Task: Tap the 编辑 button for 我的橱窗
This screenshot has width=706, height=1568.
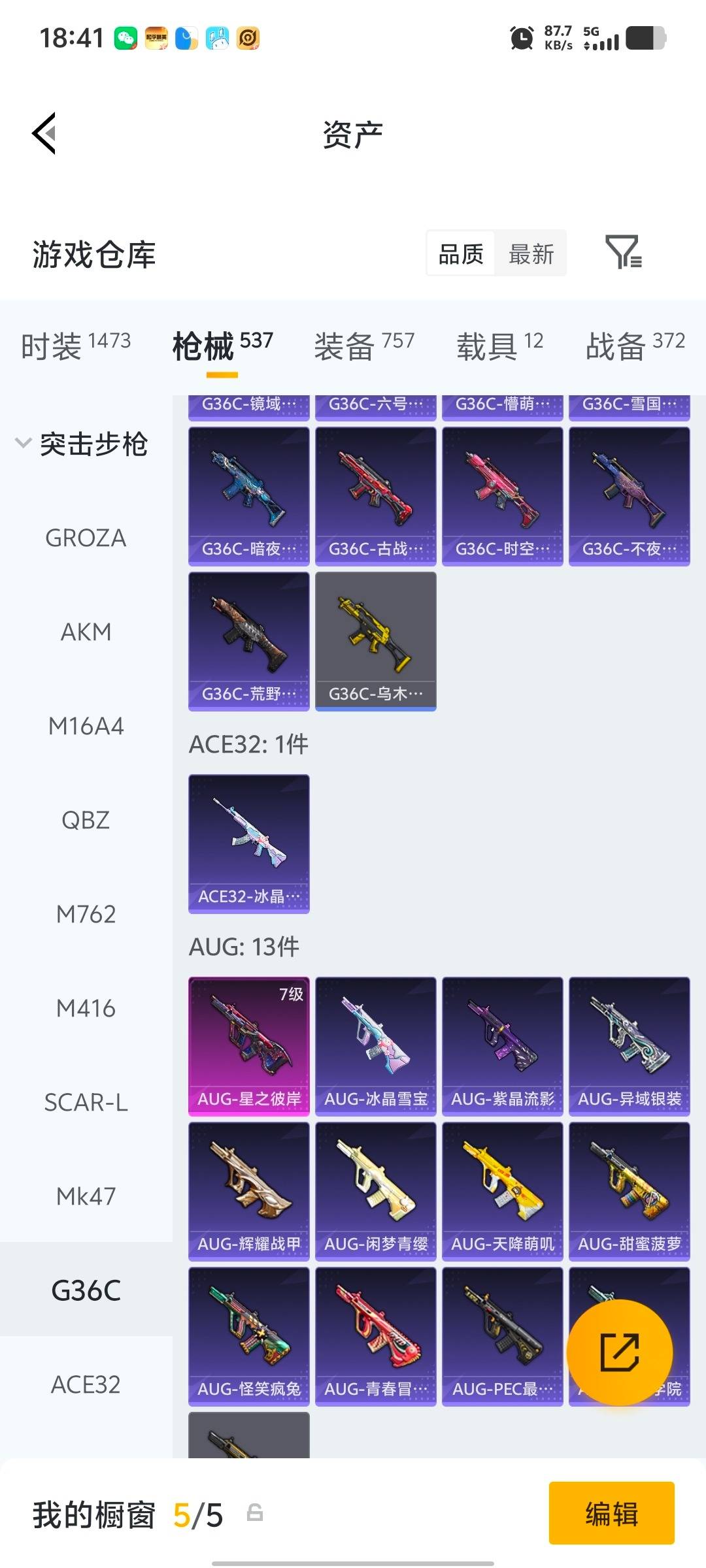Action: coord(611,1513)
